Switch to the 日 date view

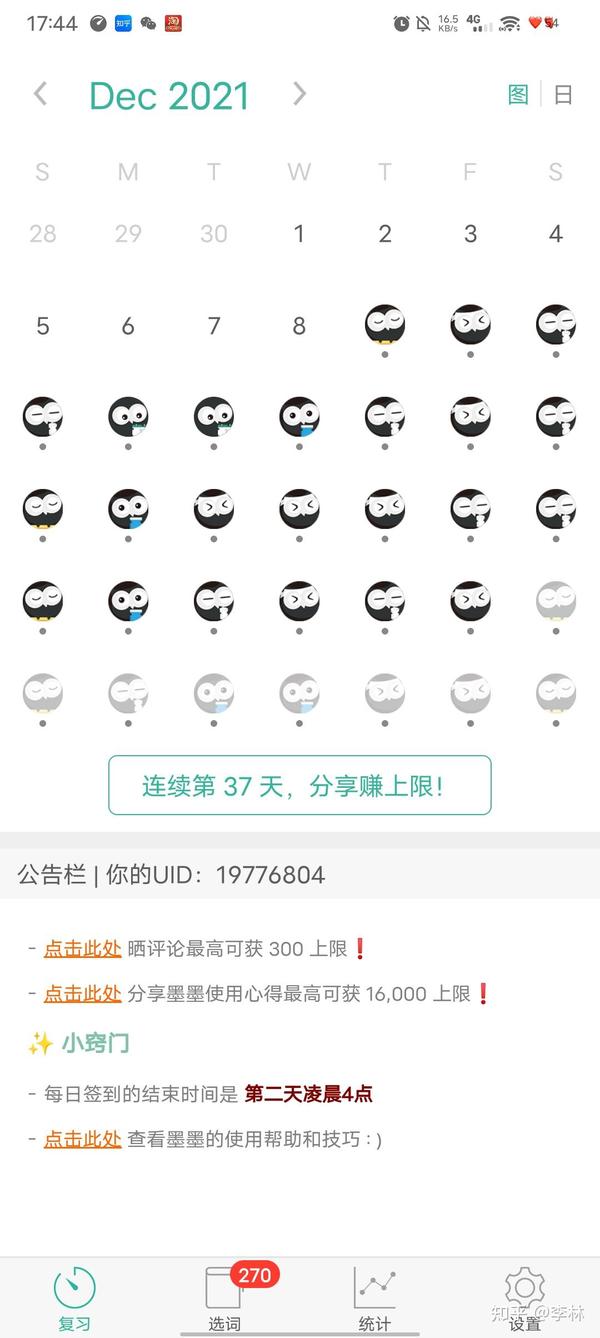564,95
